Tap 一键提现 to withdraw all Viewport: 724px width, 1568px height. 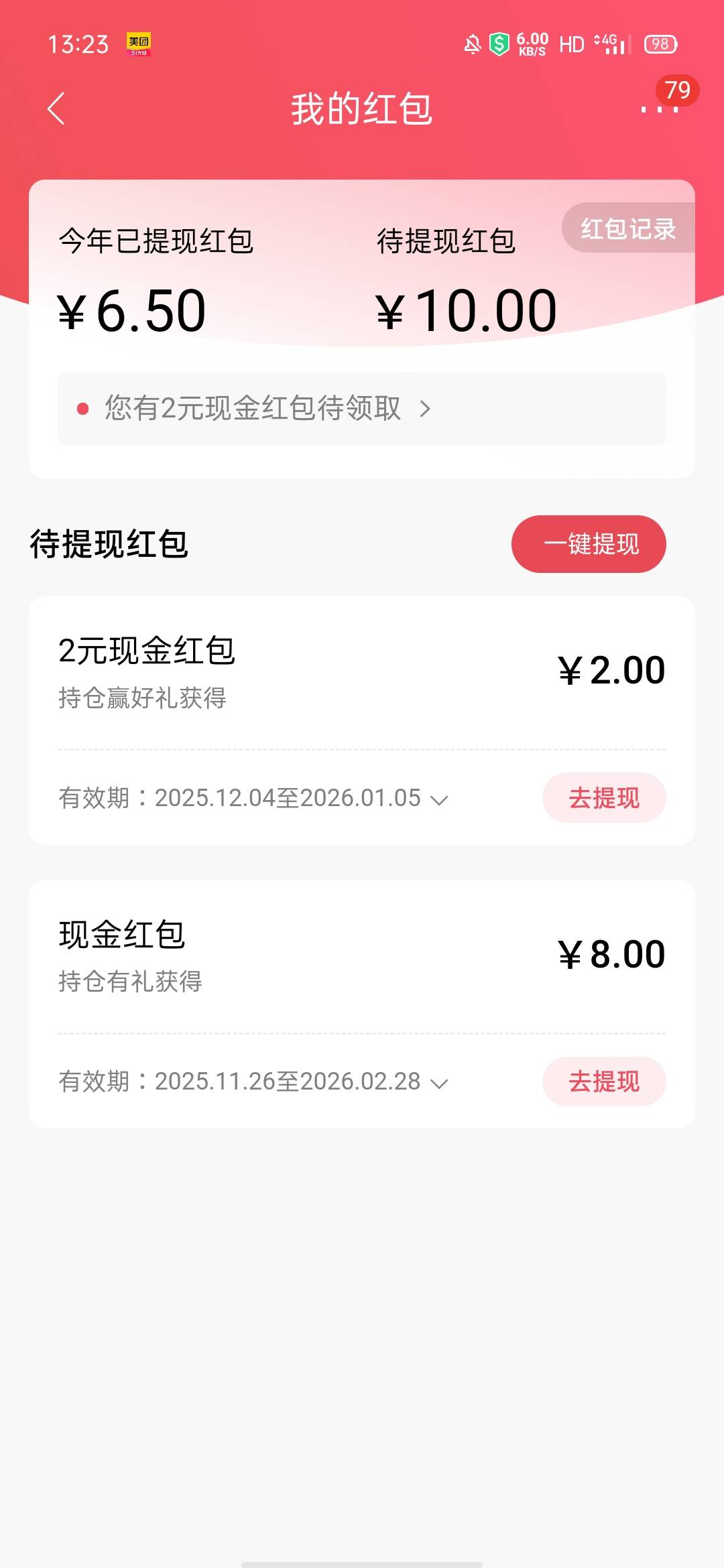(589, 544)
